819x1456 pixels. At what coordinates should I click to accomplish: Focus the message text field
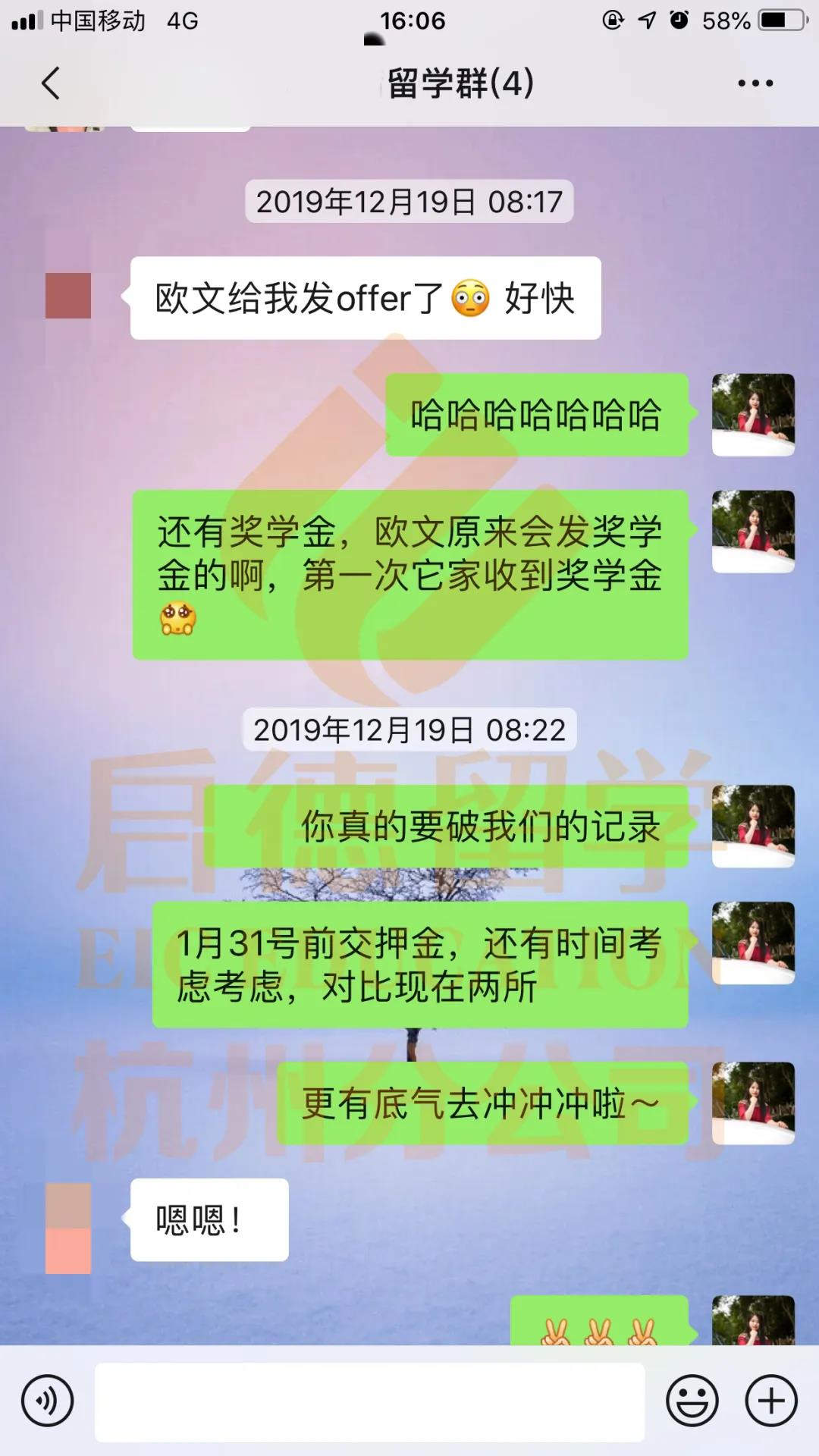369,1401
